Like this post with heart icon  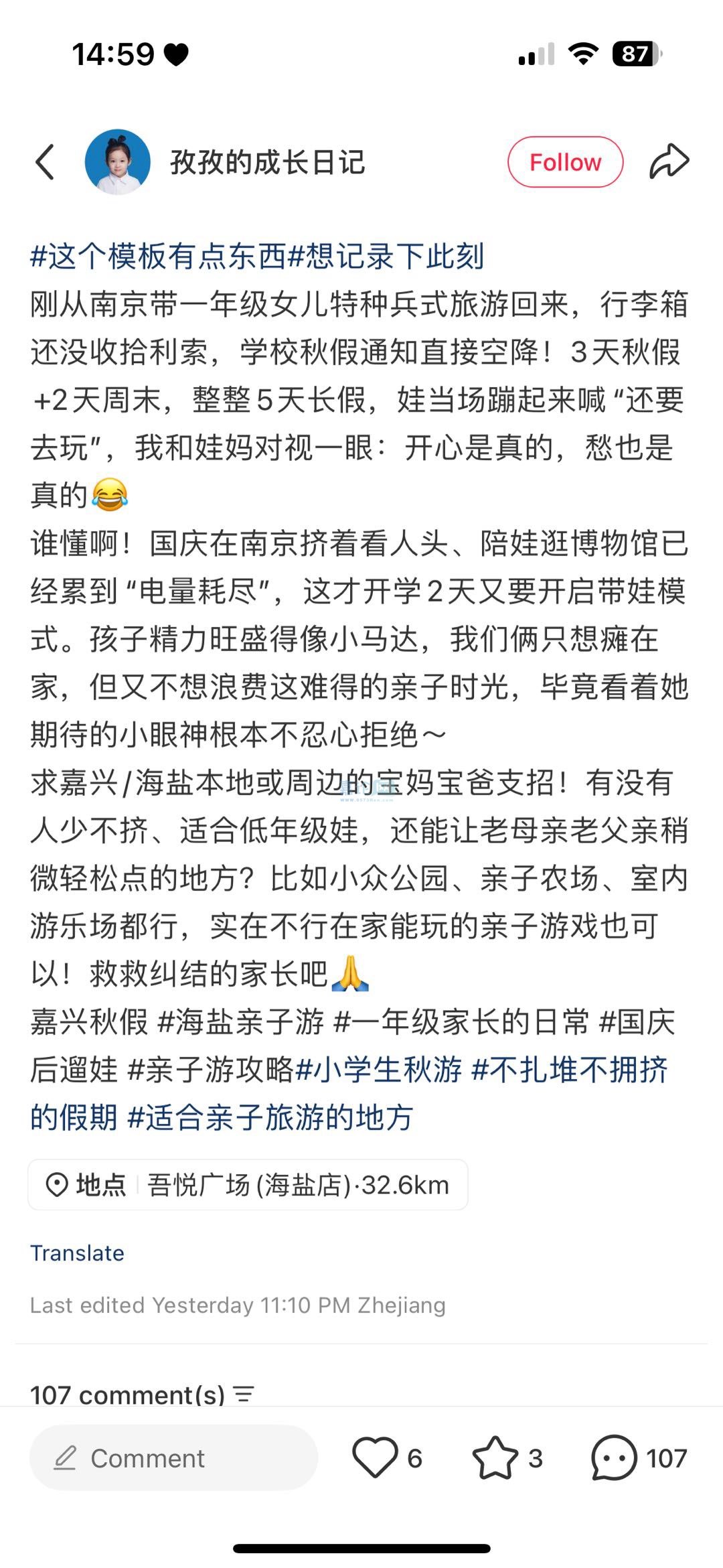coord(375,1457)
